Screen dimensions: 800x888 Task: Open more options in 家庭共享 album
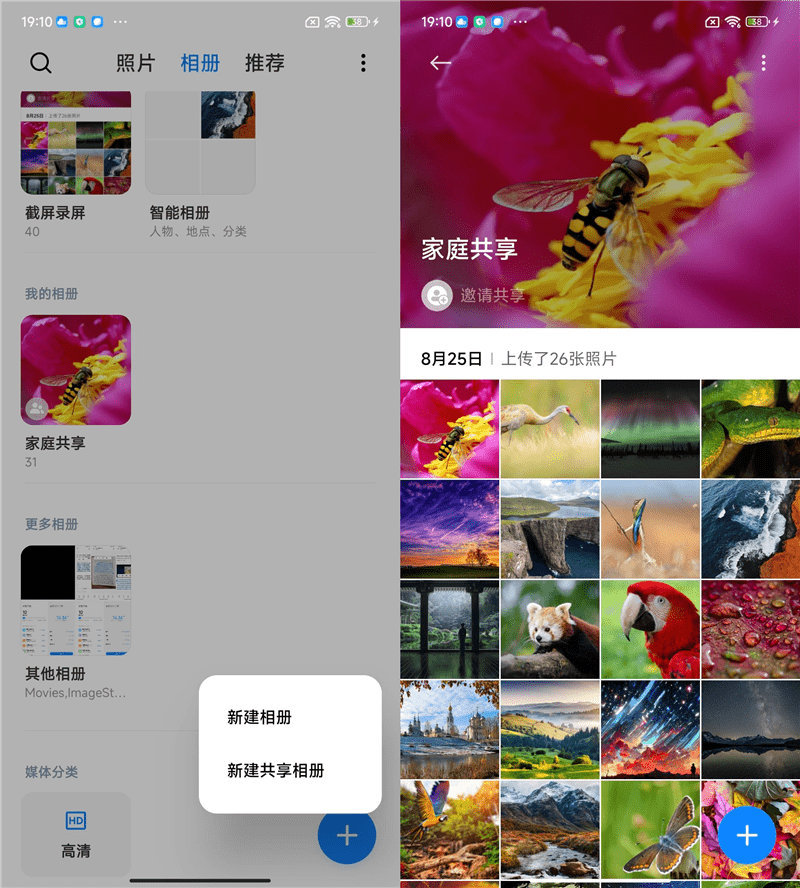click(764, 63)
